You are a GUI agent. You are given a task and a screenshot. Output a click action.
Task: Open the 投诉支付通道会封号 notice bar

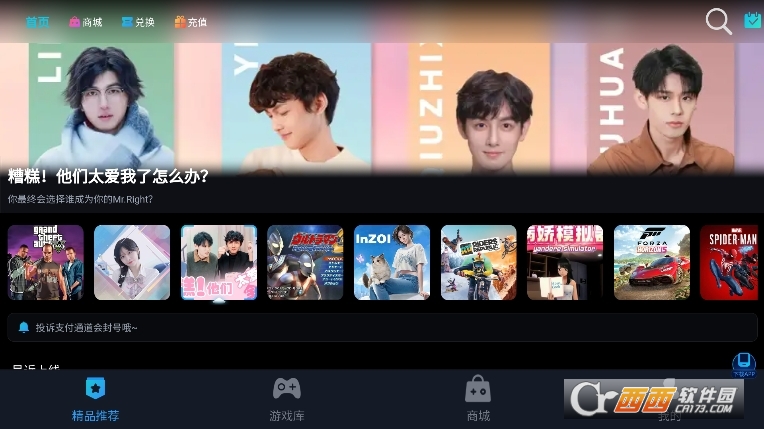pos(381,327)
